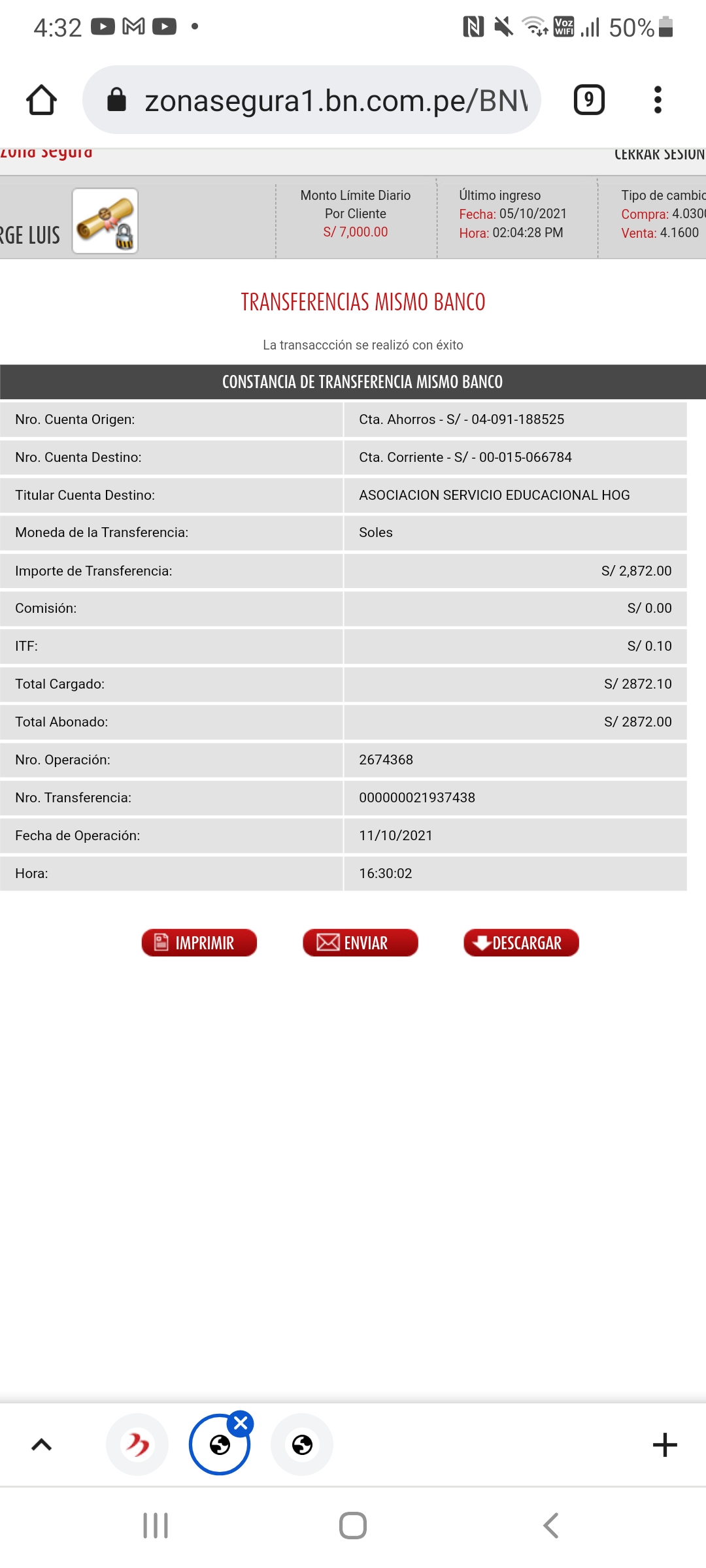
Task: Switch to the last globe tab
Action: click(x=302, y=1445)
